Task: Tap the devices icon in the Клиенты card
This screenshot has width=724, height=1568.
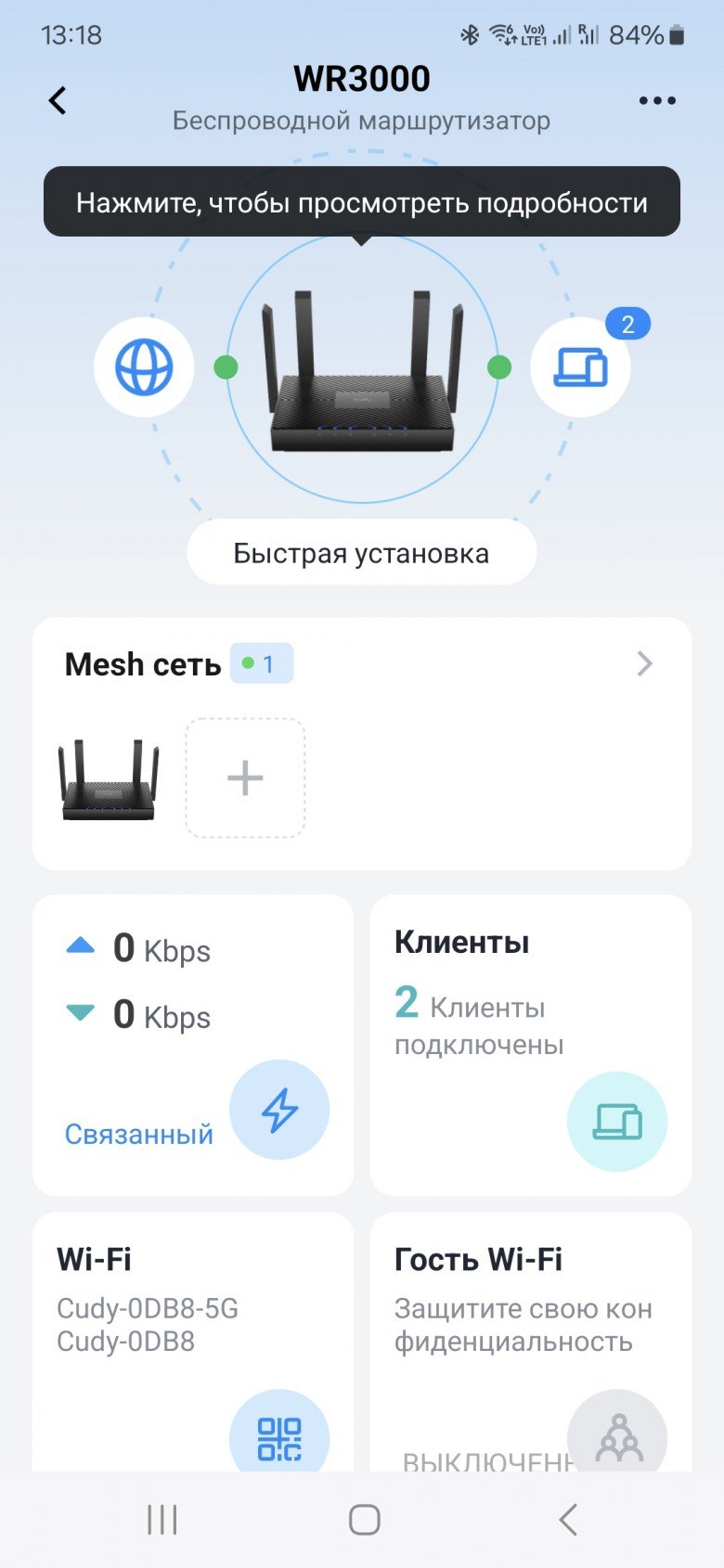Action: 618,1121
